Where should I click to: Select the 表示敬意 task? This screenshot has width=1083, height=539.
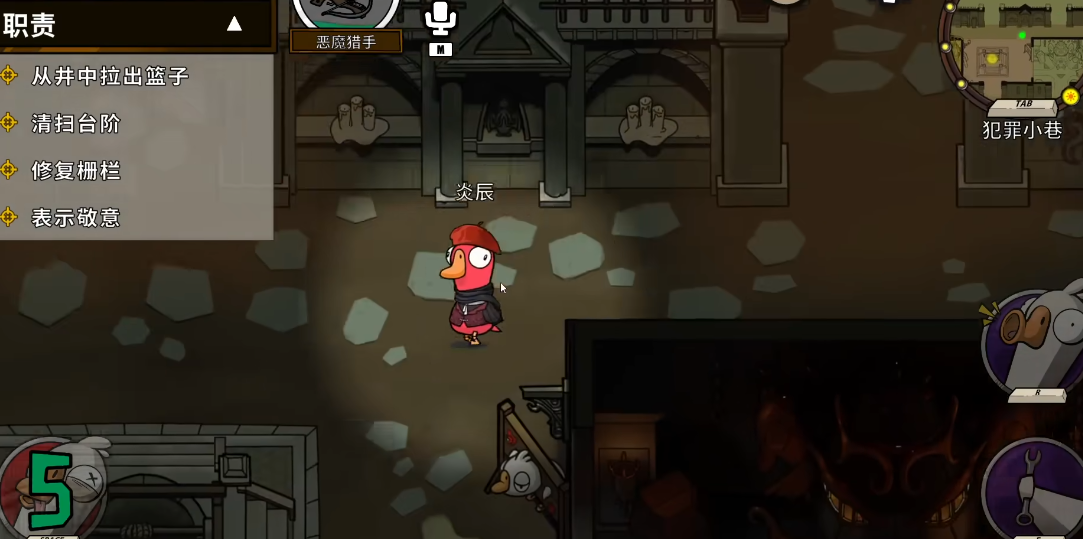tap(76, 217)
